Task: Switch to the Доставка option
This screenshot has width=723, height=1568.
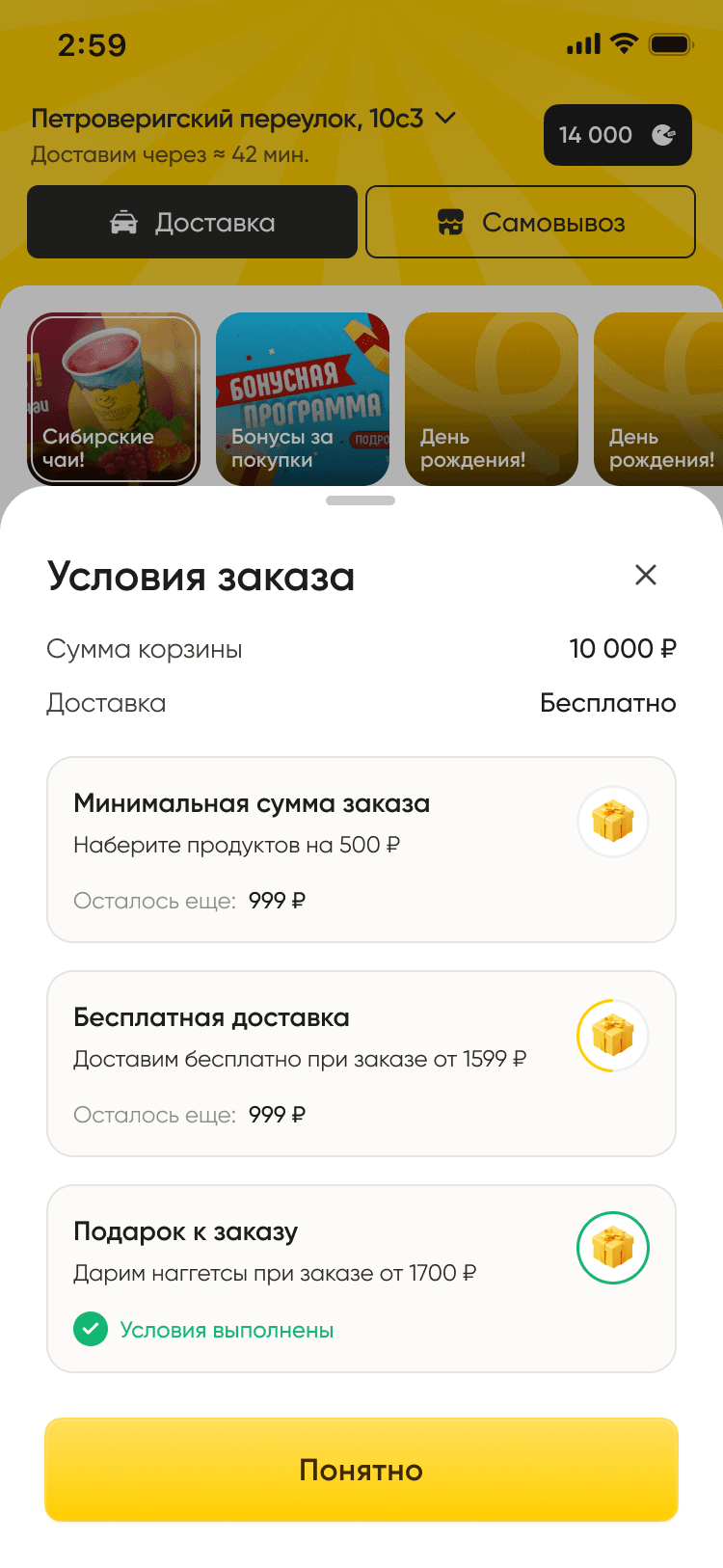Action: (192, 222)
